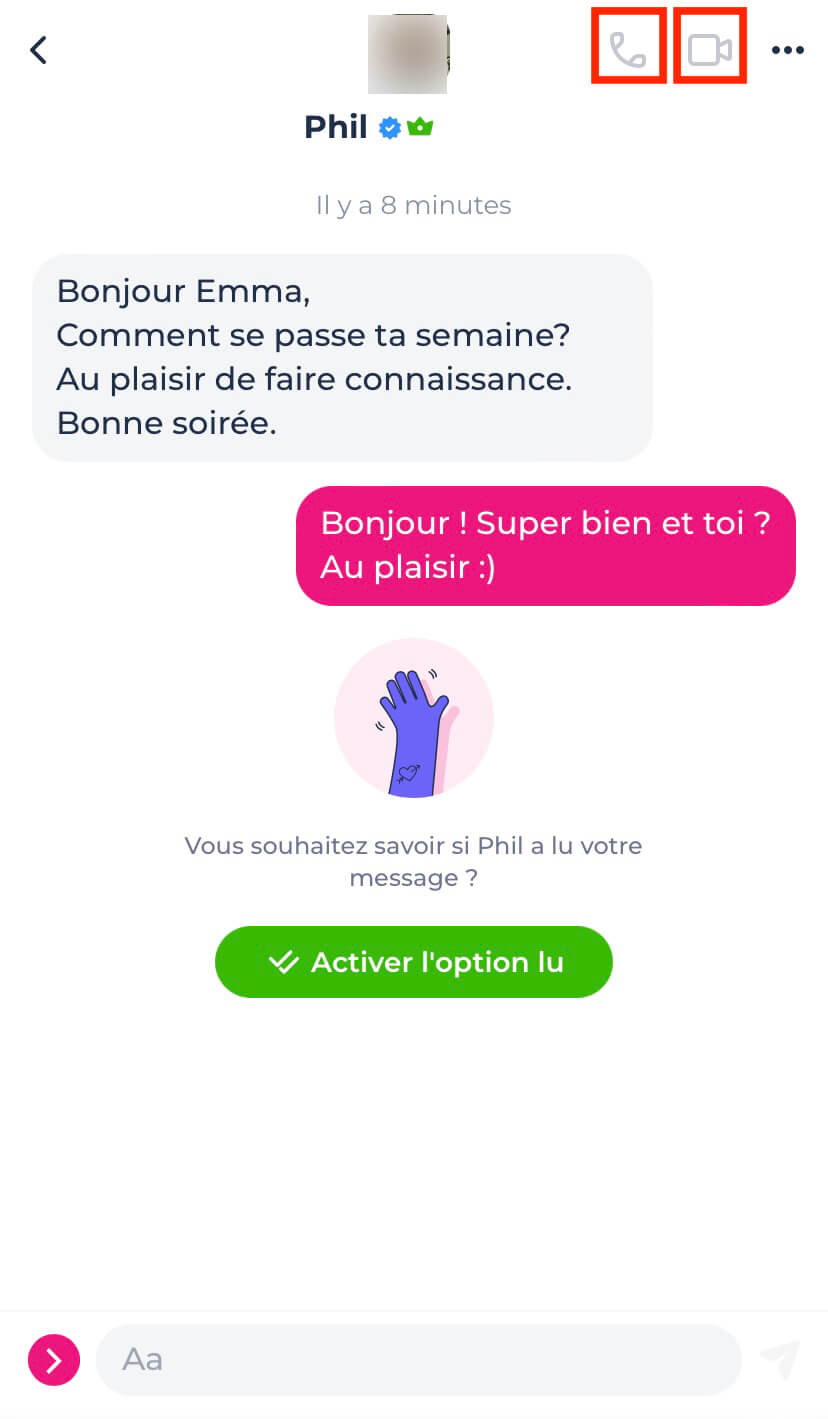Expand the pink arrow options button
Viewport: 828px width, 1419px height.
[x=54, y=1360]
